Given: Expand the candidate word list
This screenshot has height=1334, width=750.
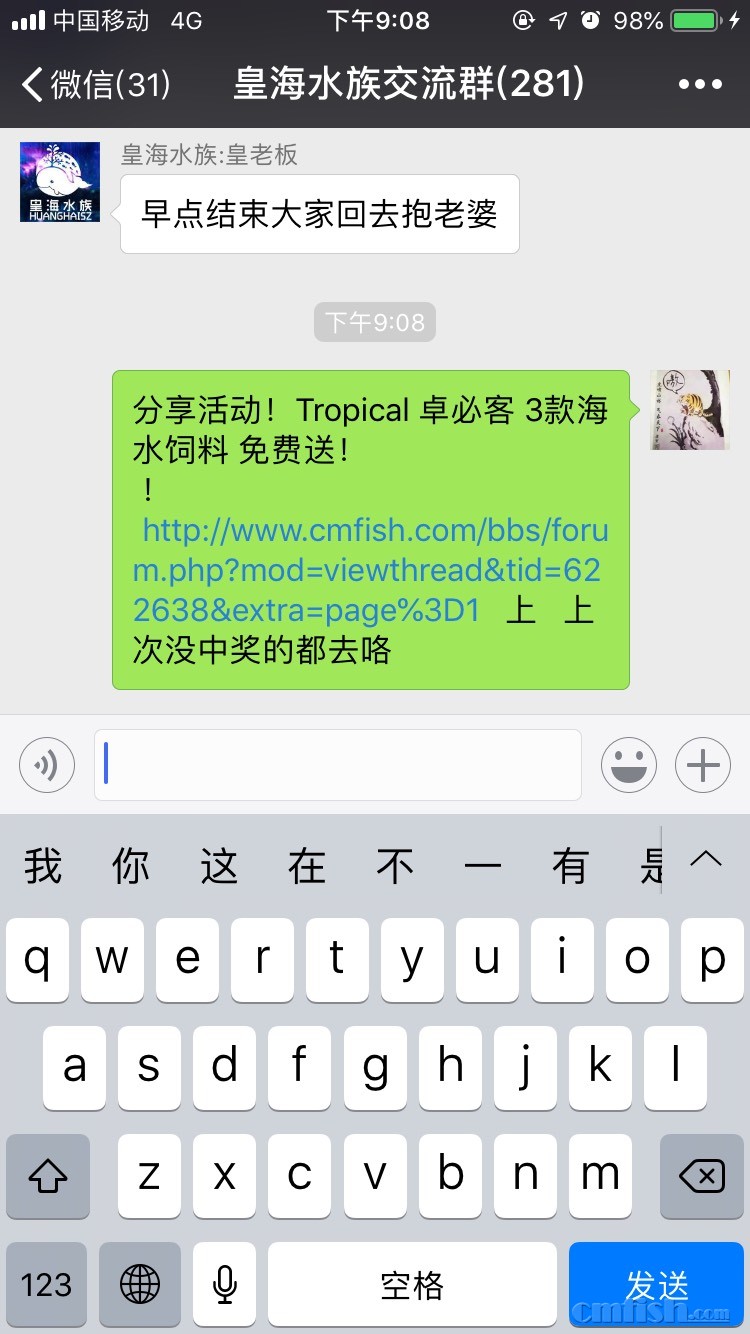Looking at the screenshot, I should click(706, 860).
